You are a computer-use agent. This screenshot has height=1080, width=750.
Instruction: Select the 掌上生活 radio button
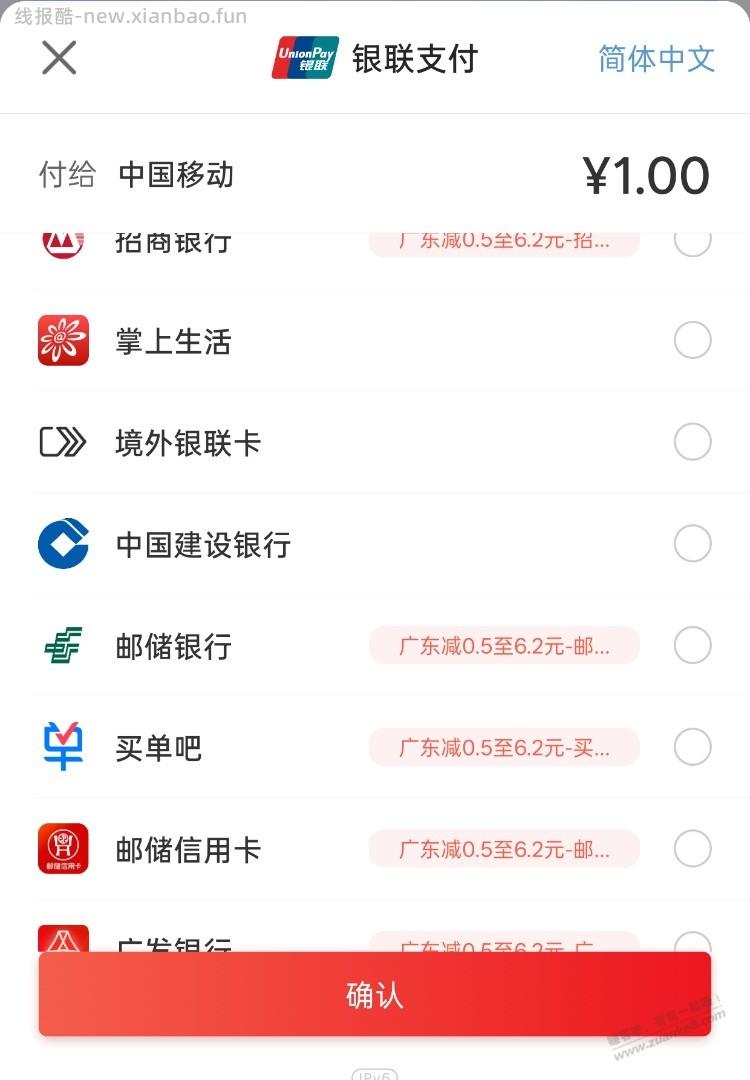692,340
